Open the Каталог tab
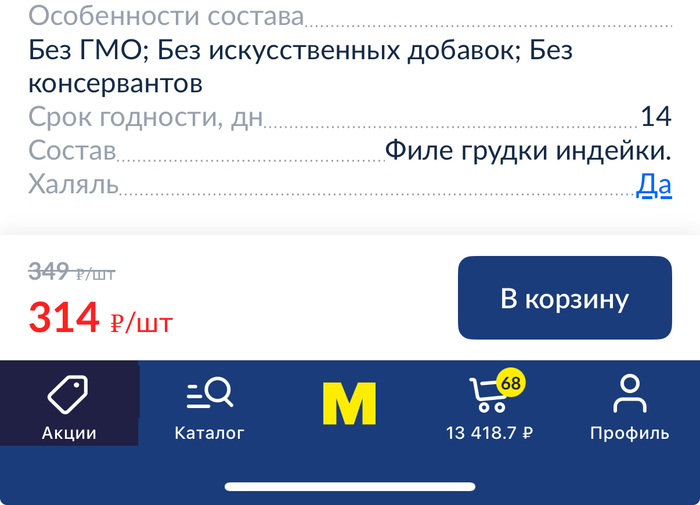Viewport: 700px width, 505px height. pos(209,405)
